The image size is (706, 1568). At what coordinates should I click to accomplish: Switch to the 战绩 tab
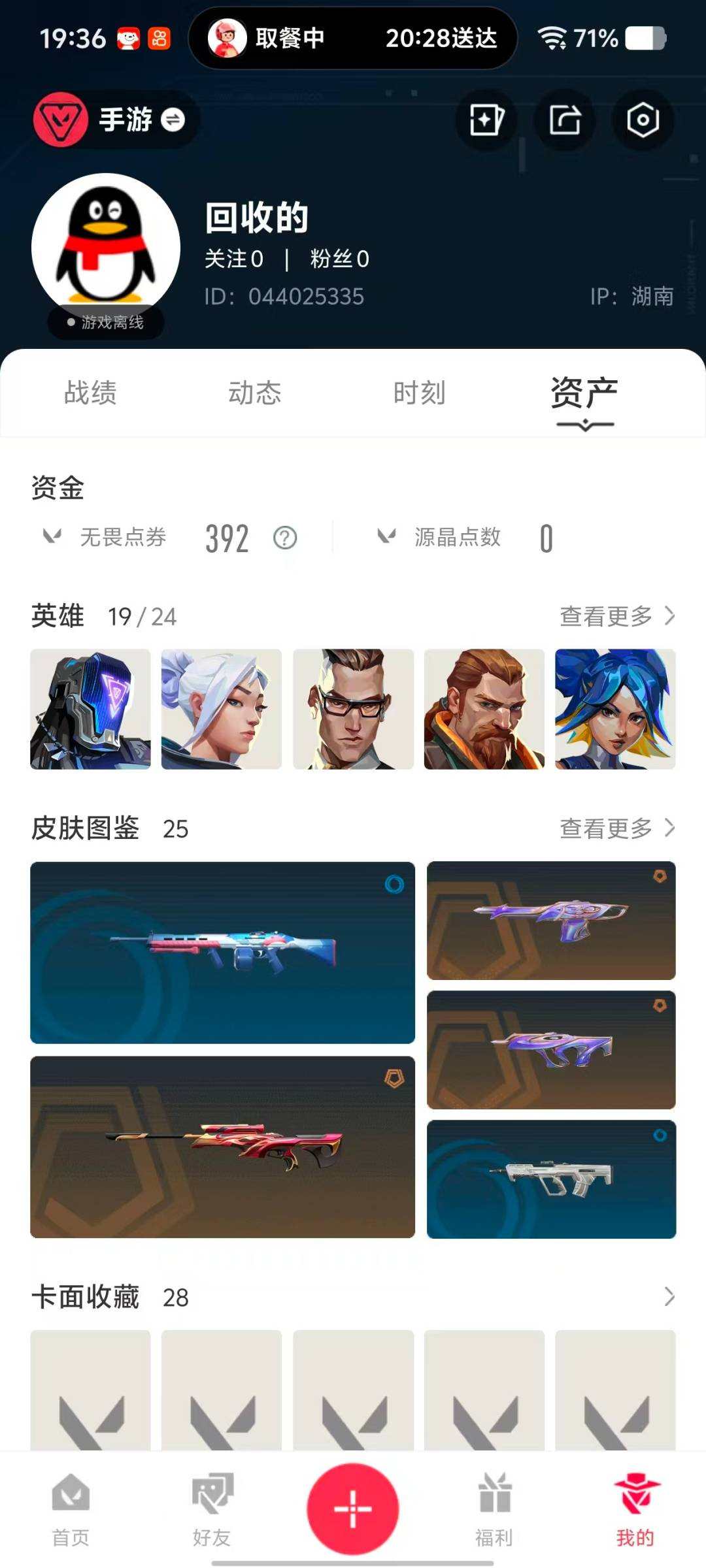pos(90,392)
